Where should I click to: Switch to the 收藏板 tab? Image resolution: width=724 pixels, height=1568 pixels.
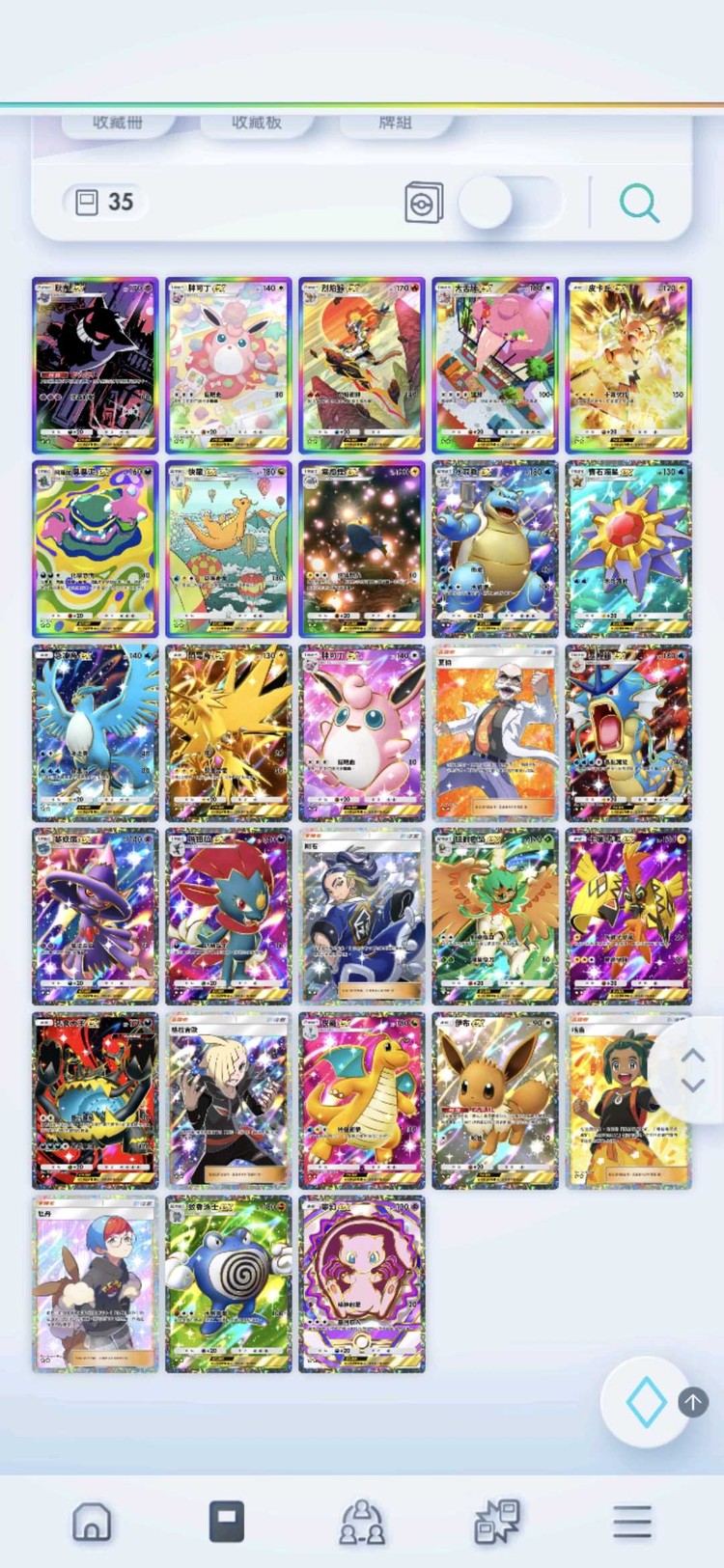[257, 123]
